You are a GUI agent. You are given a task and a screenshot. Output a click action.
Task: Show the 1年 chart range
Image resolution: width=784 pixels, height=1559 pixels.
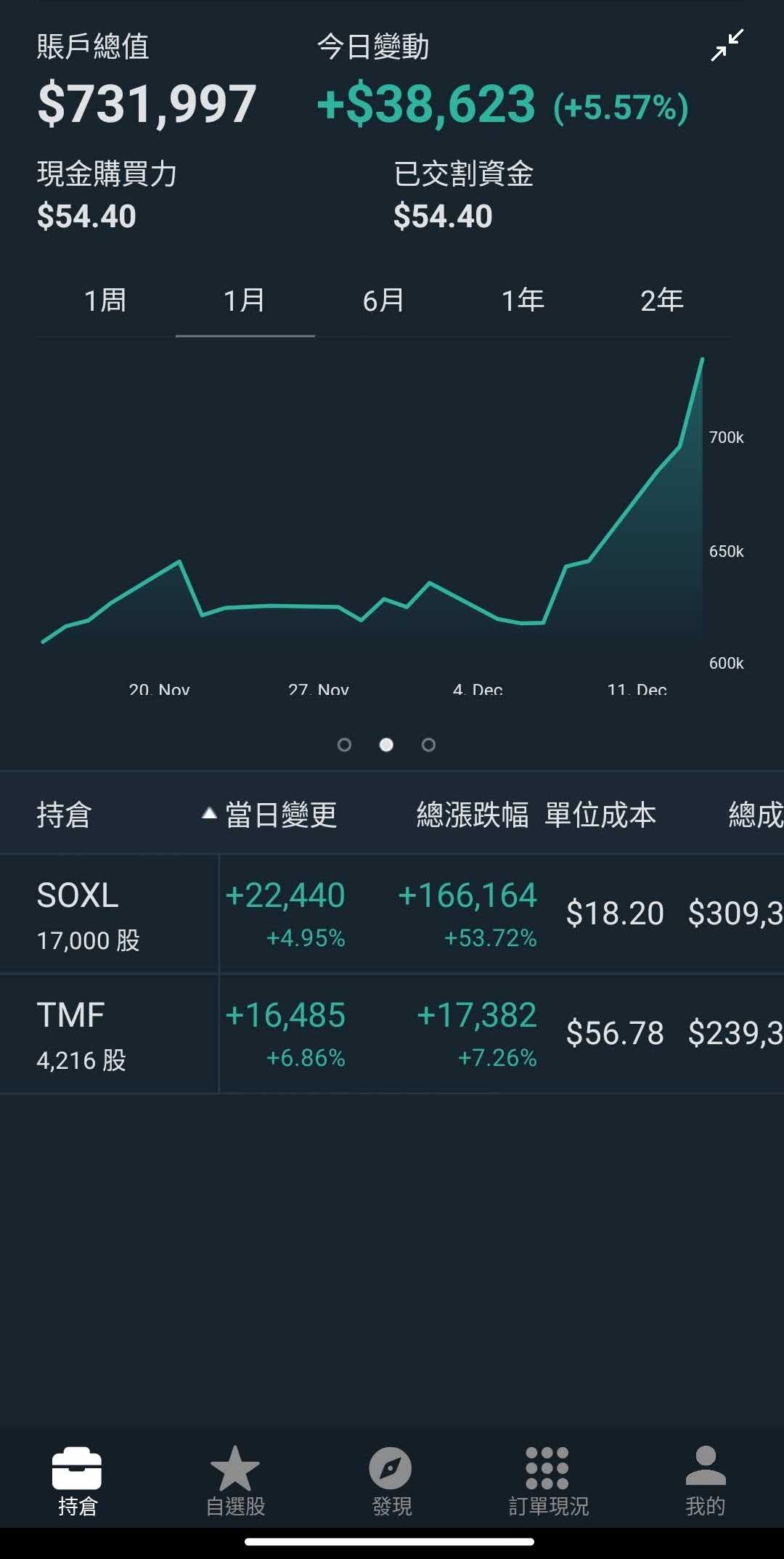pos(523,301)
